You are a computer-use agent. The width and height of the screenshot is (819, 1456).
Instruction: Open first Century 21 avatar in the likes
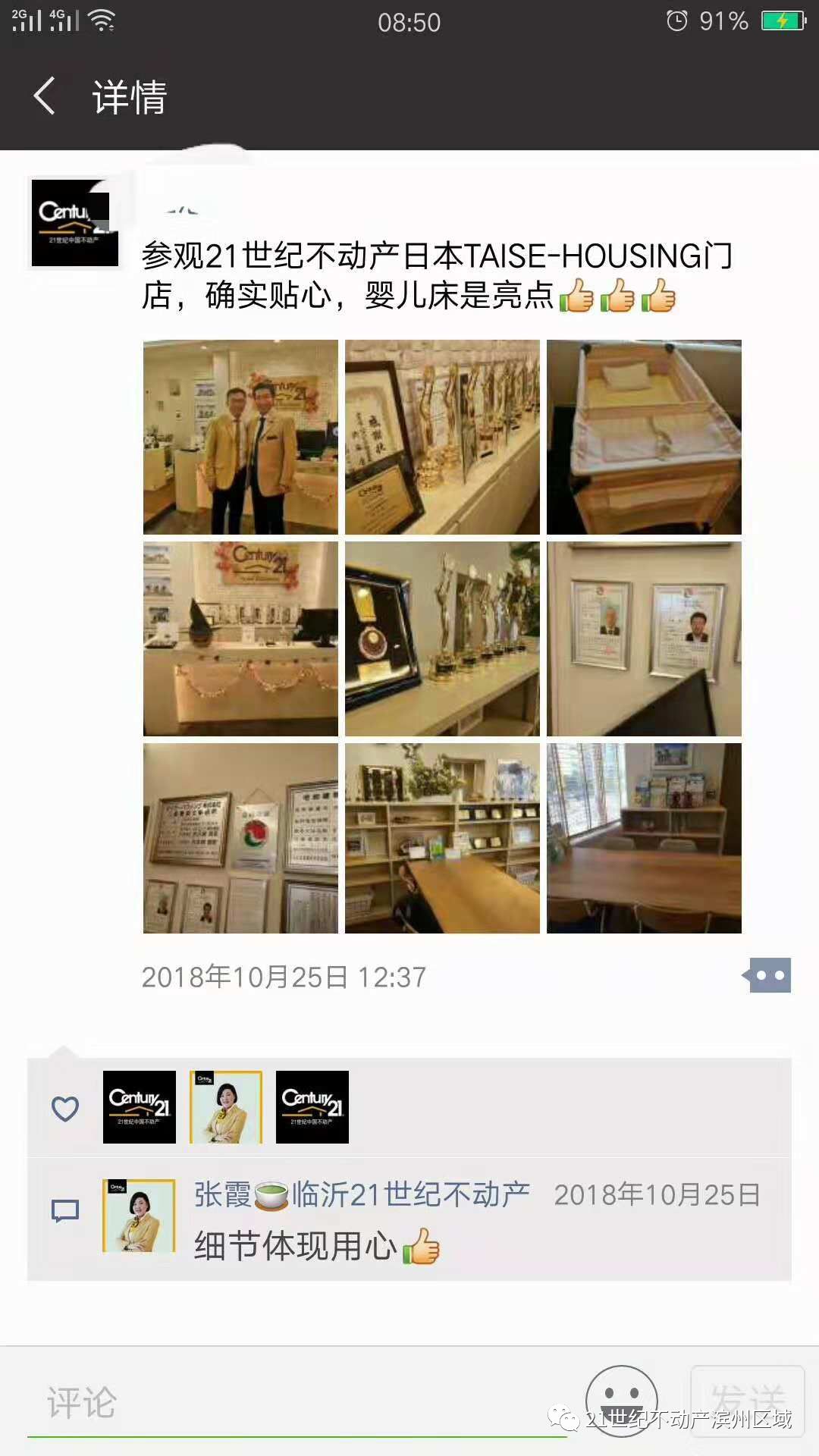pyautogui.click(x=140, y=1106)
